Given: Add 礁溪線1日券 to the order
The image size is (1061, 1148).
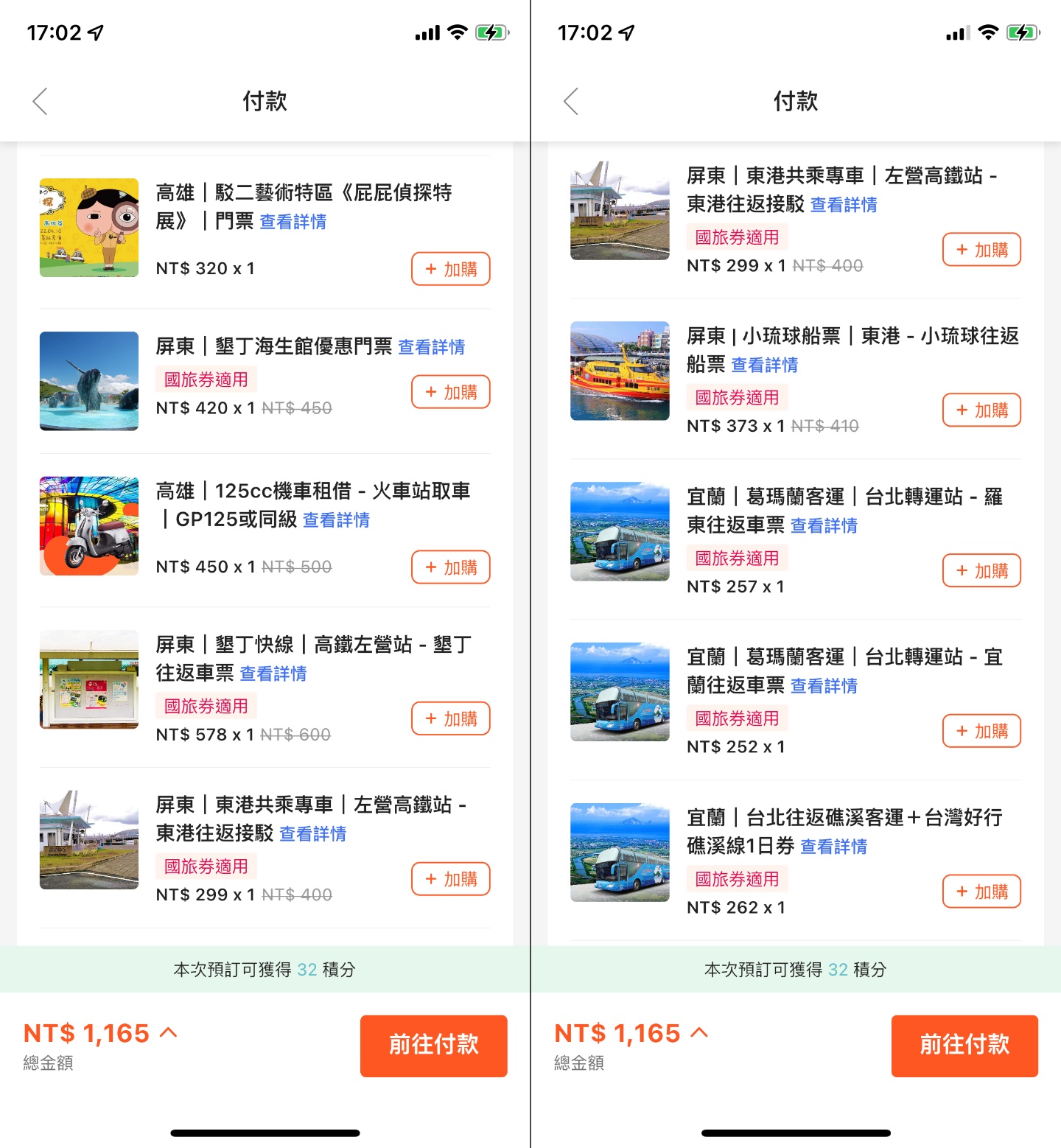Looking at the screenshot, I should tap(981, 892).
